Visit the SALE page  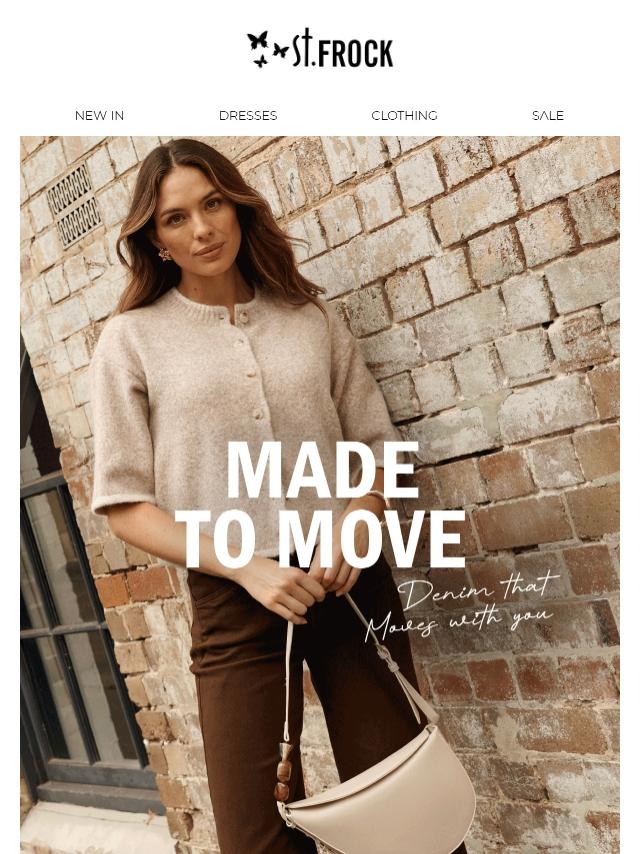pos(547,116)
